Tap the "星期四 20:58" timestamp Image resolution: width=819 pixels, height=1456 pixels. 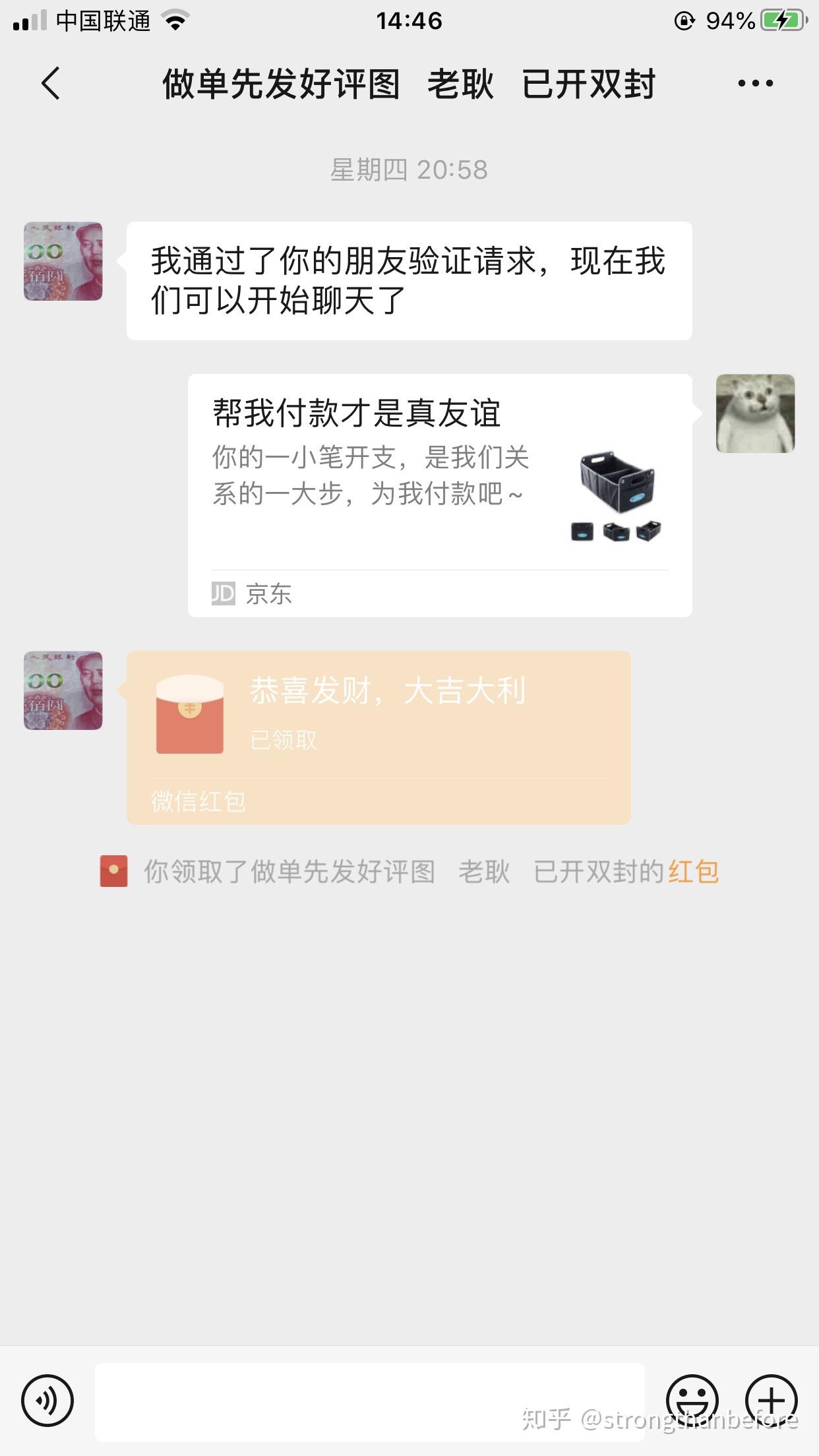tap(409, 169)
